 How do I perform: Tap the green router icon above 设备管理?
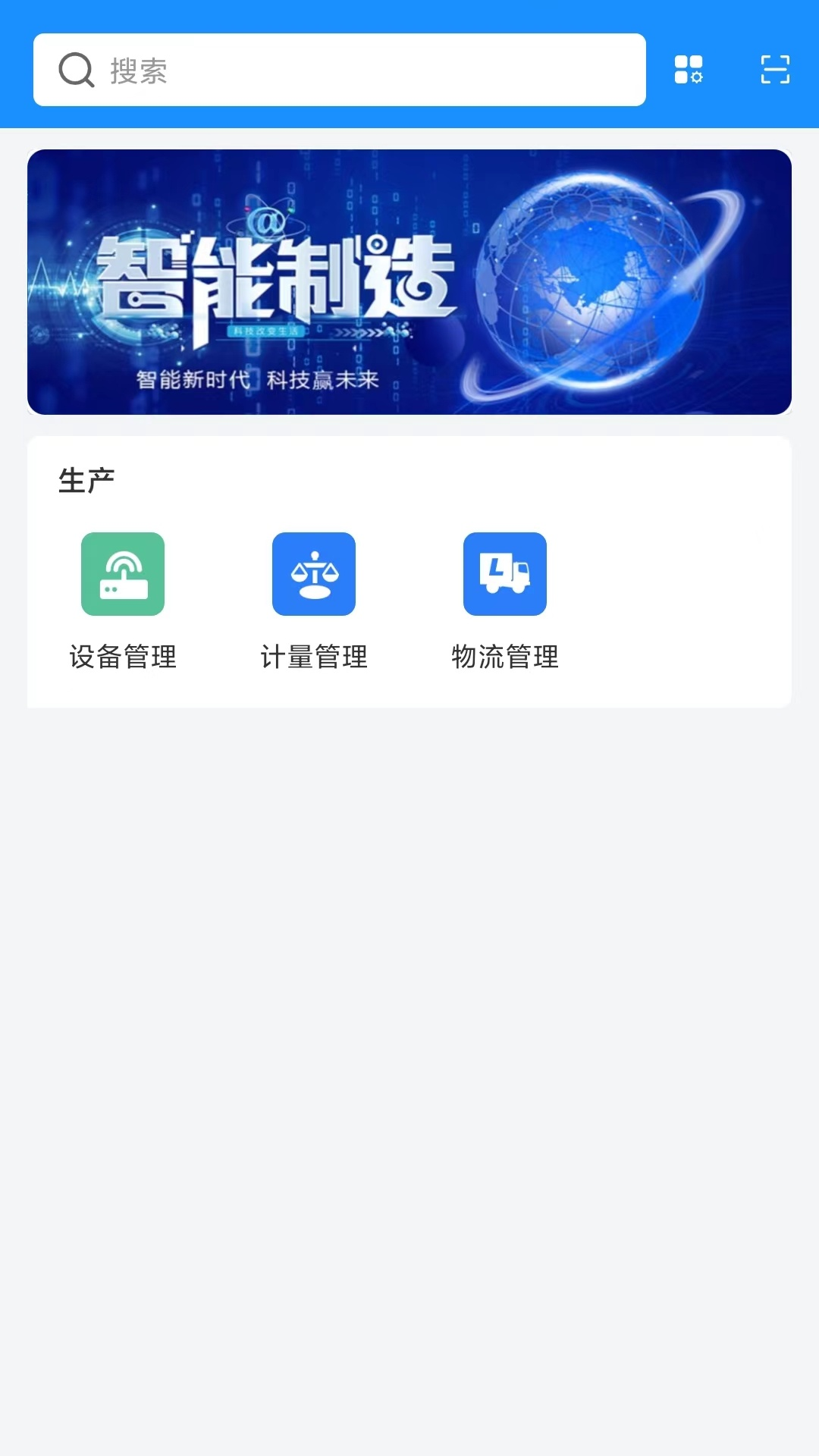pos(123,574)
